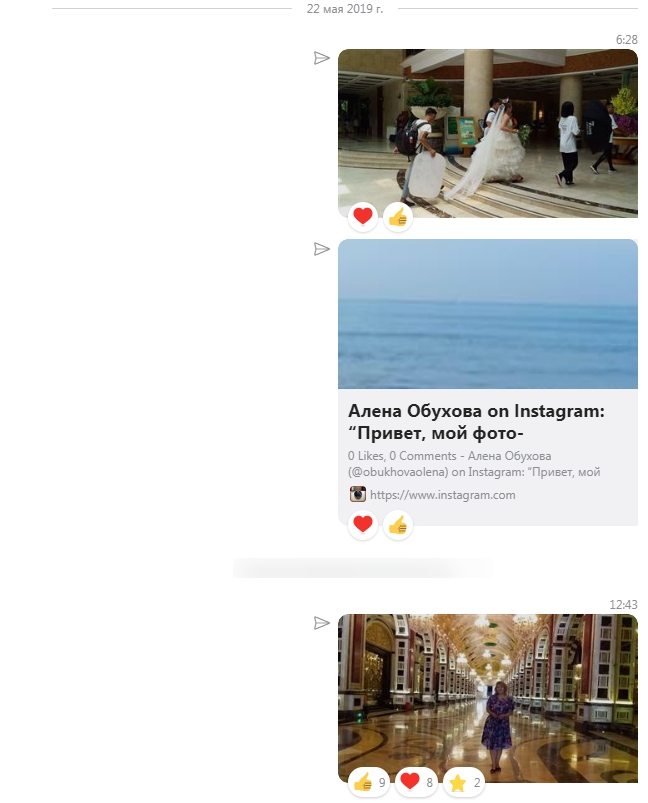Open the Instagram link preview card
Viewport: 648px width, 803px height.
[x=487, y=420]
